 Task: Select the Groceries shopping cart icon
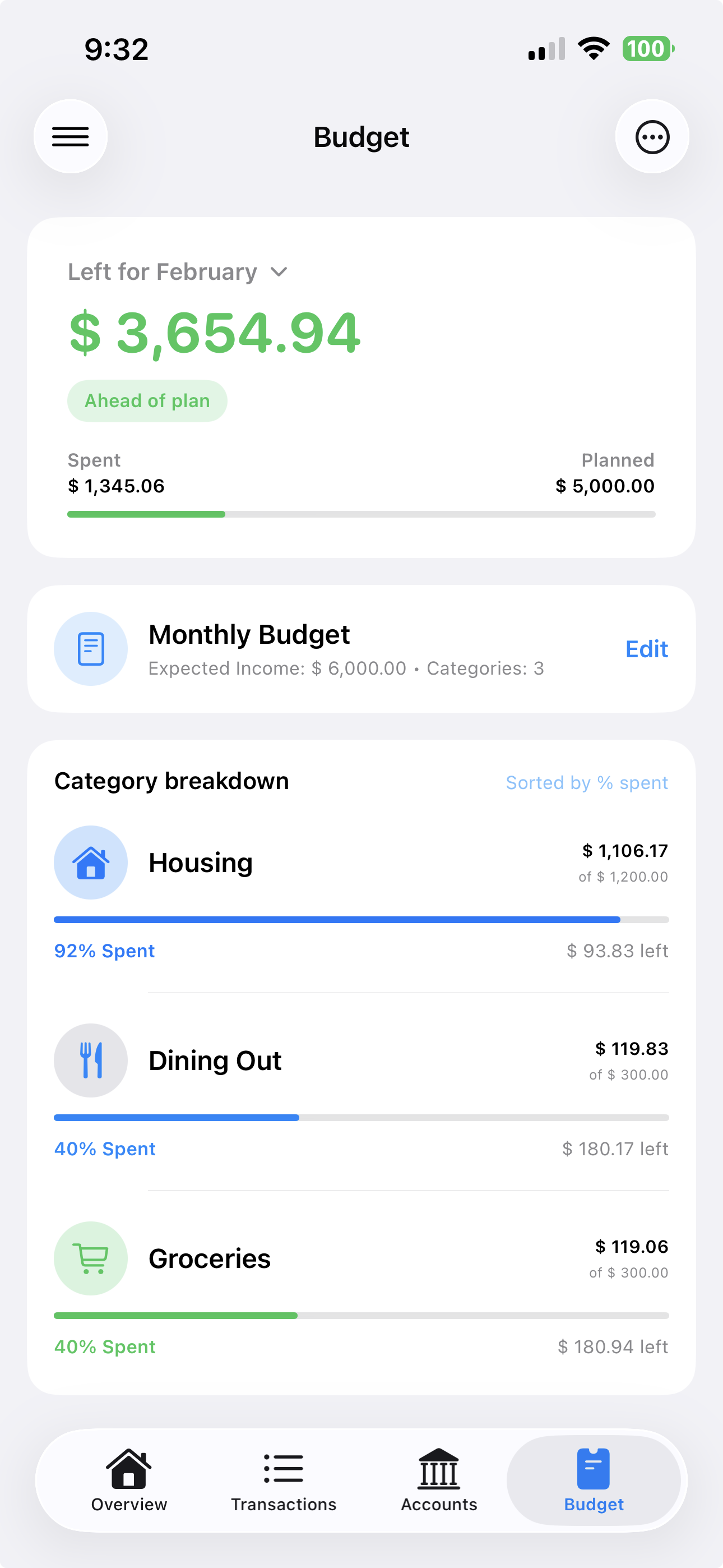(x=90, y=1258)
